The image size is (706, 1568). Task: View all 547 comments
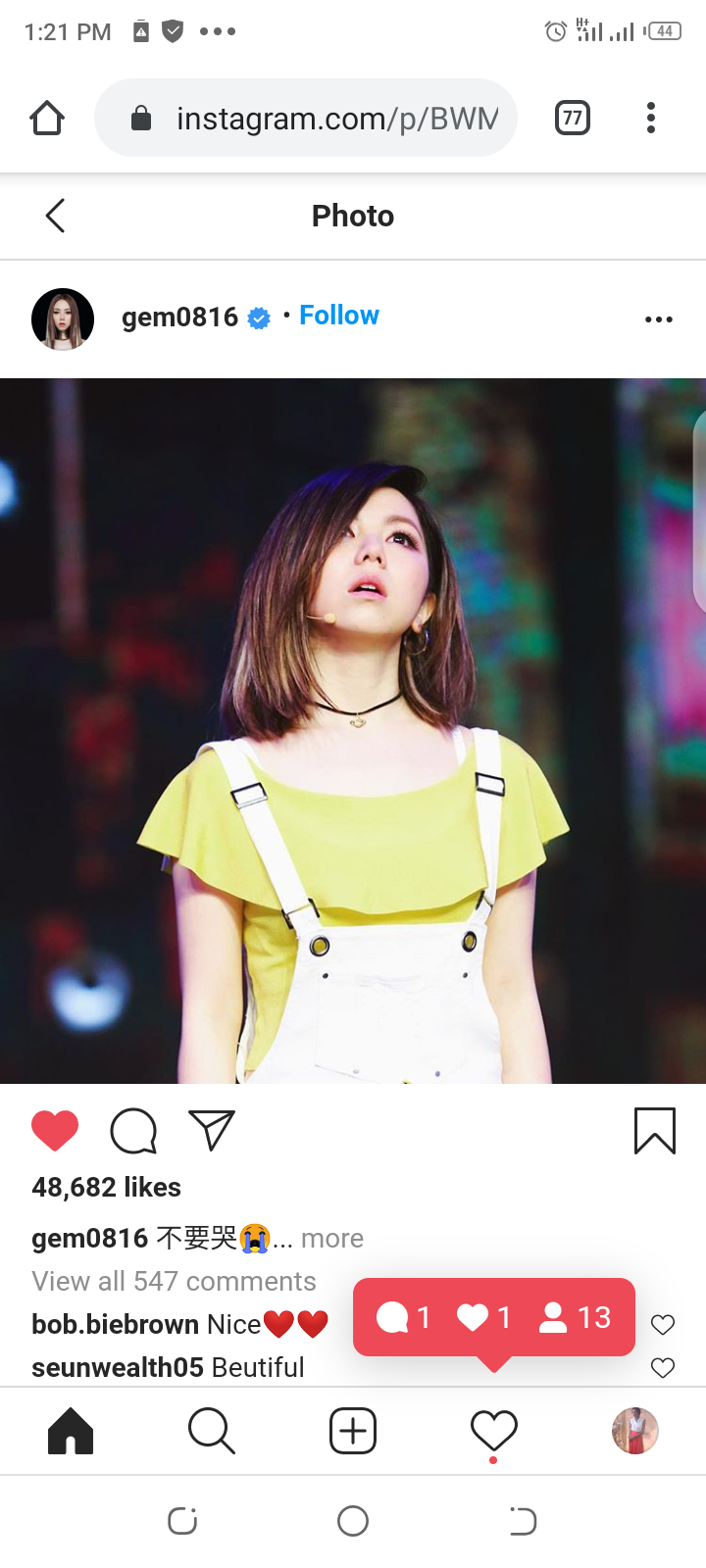tap(174, 1282)
